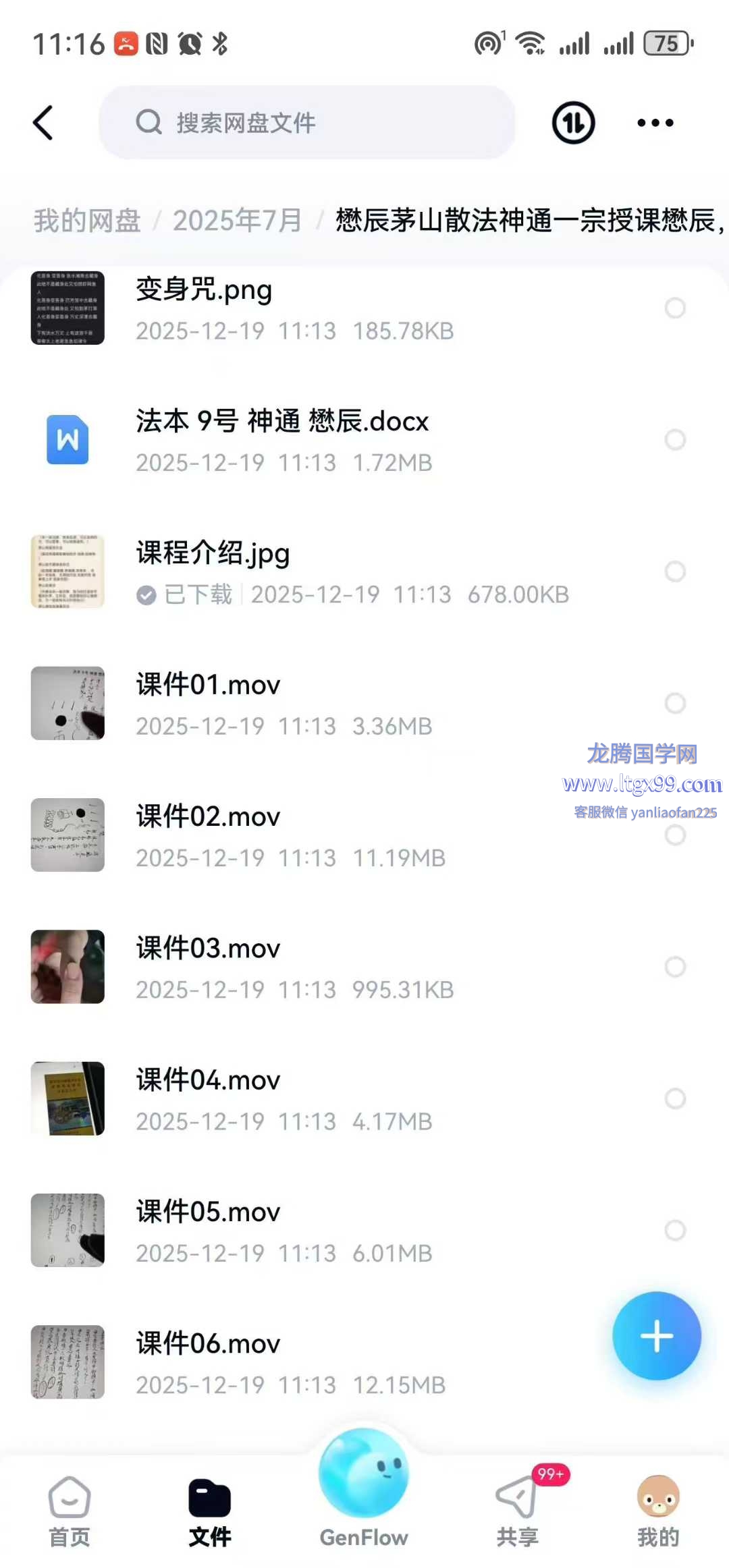Select the checkbox for 课件03.mov

coord(675,967)
